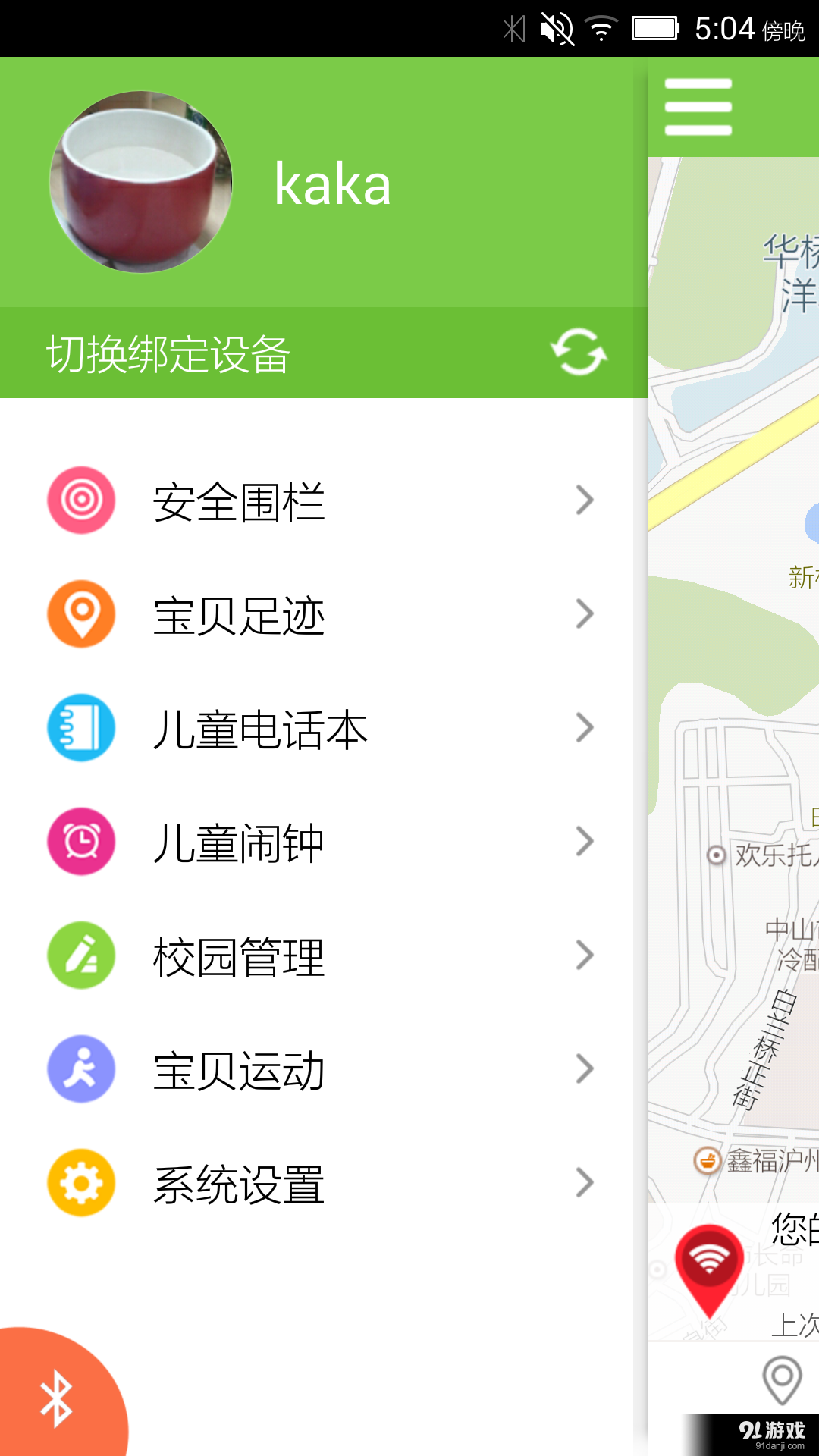The image size is (819, 1456).
Task: Select the 安全围栏 safety fence icon
Action: pos(81,500)
